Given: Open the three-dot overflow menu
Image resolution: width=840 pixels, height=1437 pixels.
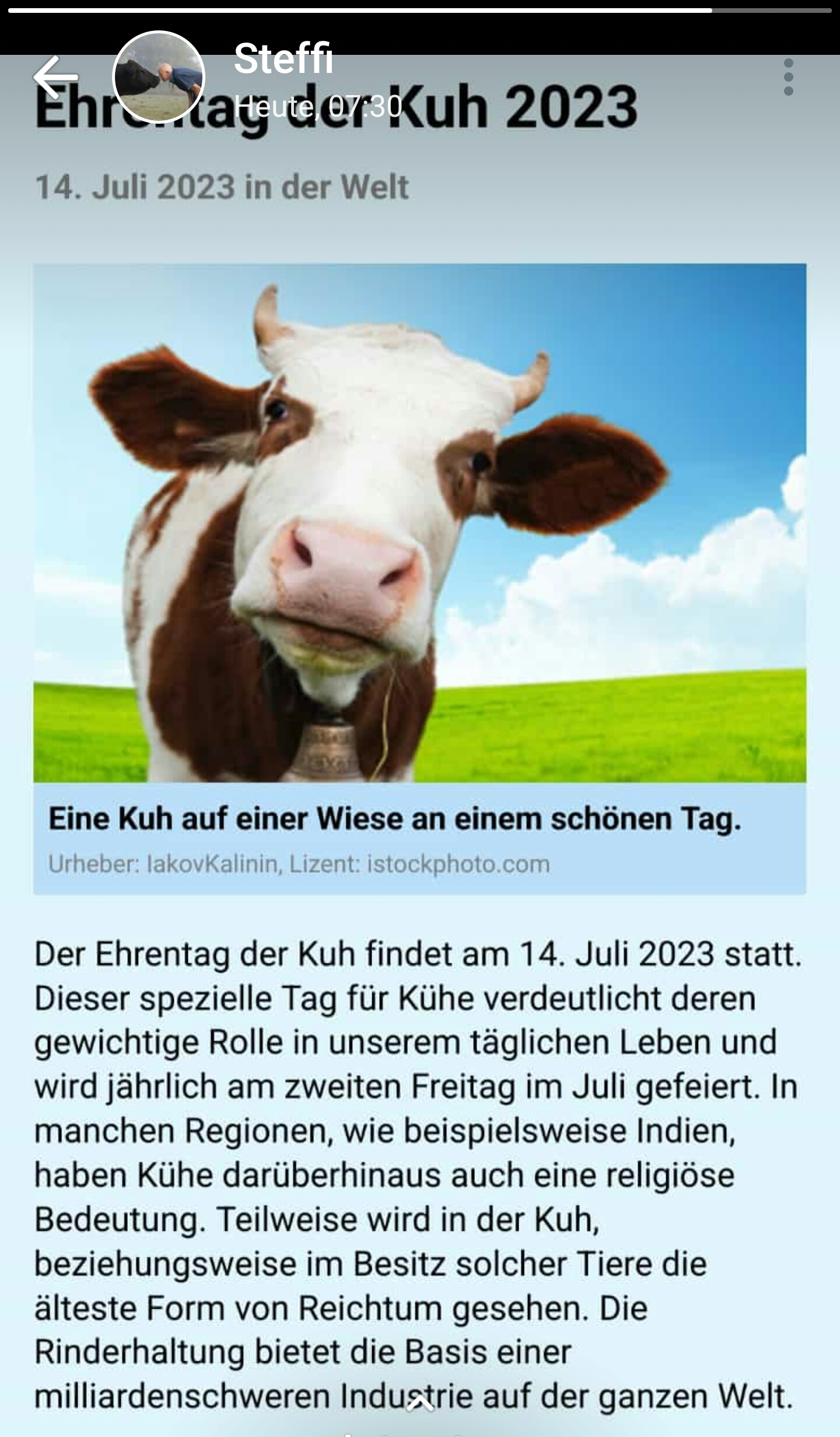Looking at the screenshot, I should click(788, 77).
